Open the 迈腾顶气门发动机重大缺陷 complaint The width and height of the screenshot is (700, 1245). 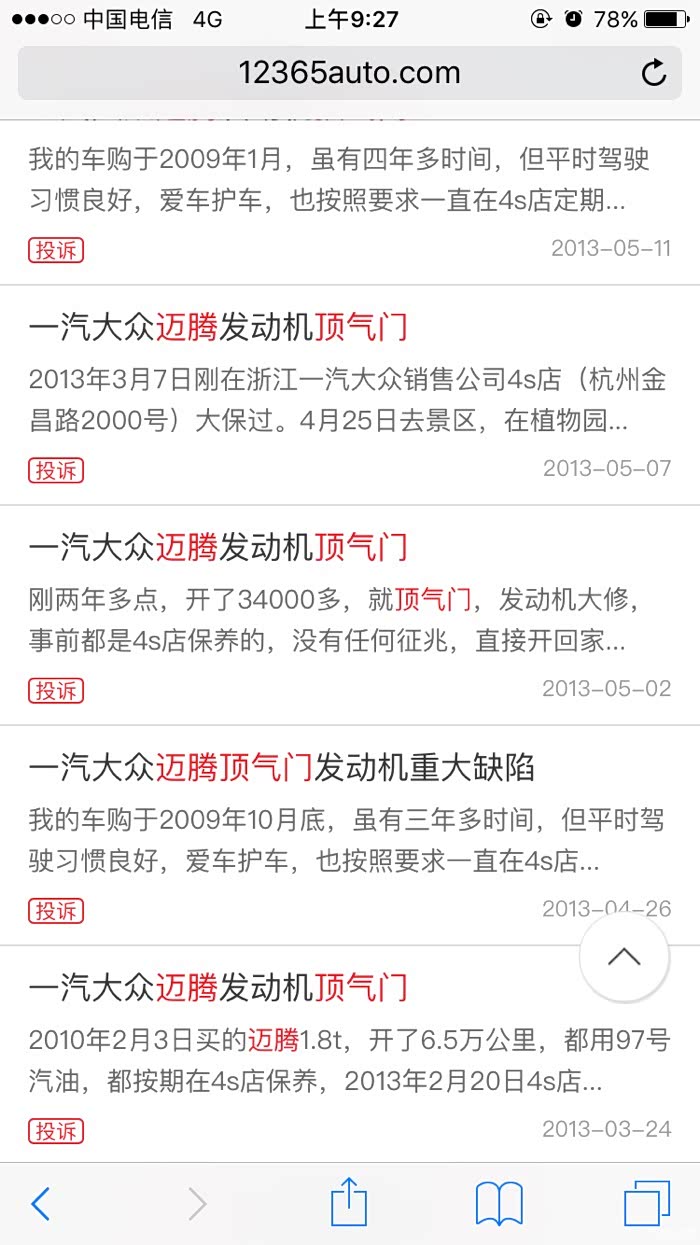[282, 768]
